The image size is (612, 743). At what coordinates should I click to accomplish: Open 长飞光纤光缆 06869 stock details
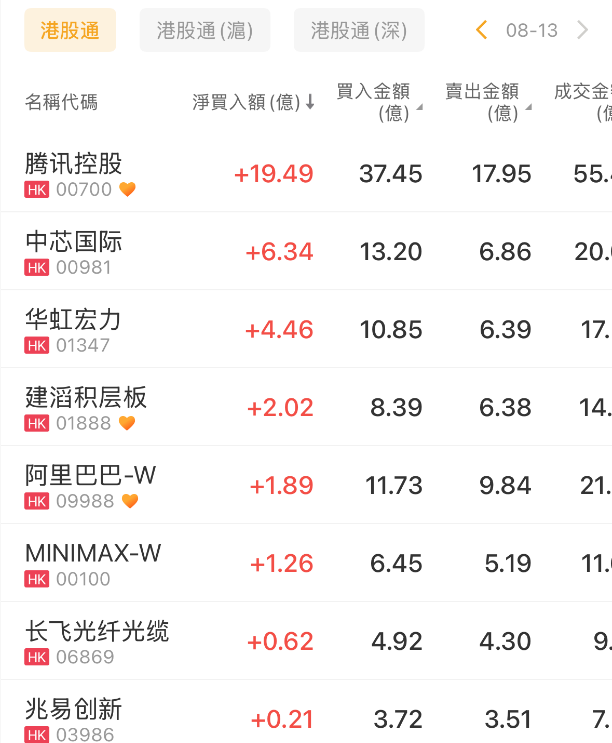(306, 641)
